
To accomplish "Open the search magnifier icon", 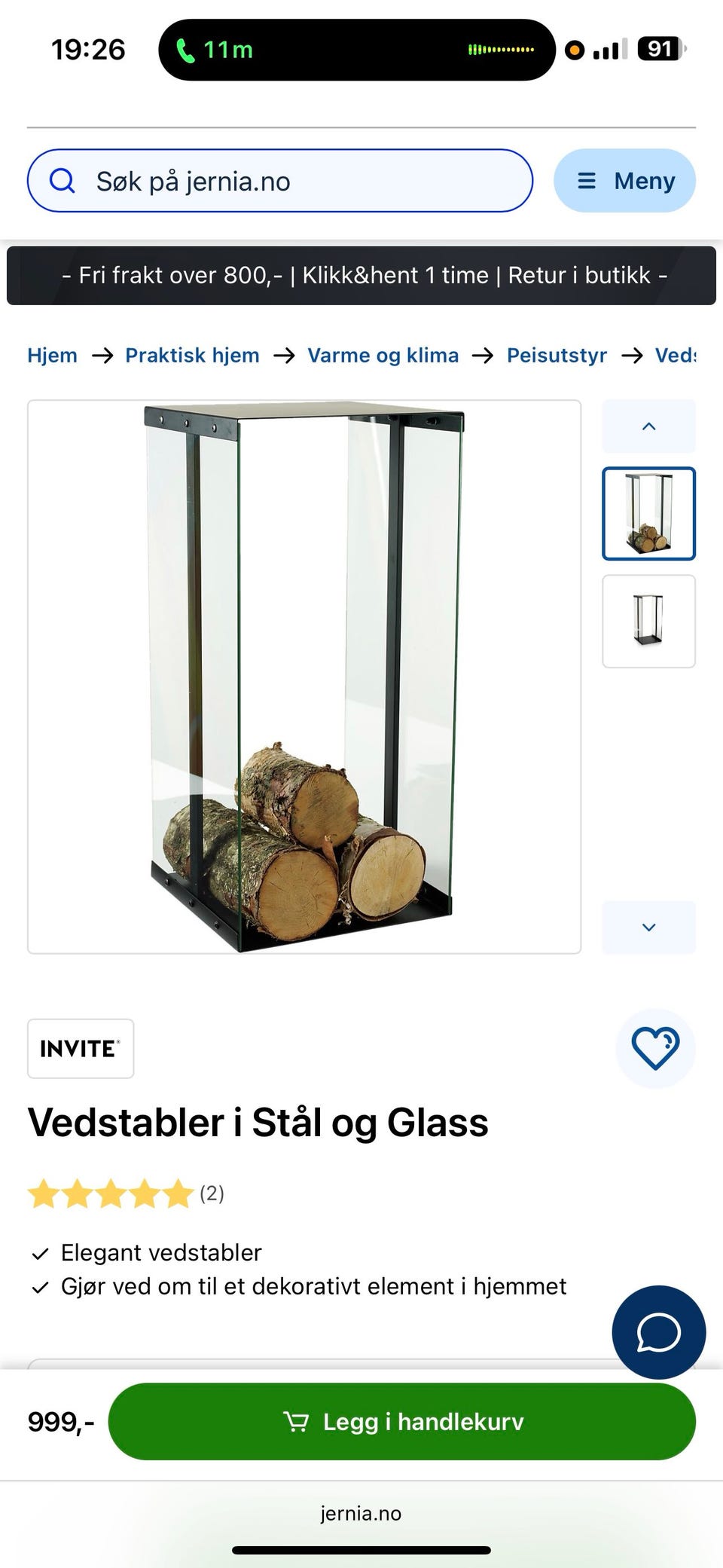I will pos(63,181).
